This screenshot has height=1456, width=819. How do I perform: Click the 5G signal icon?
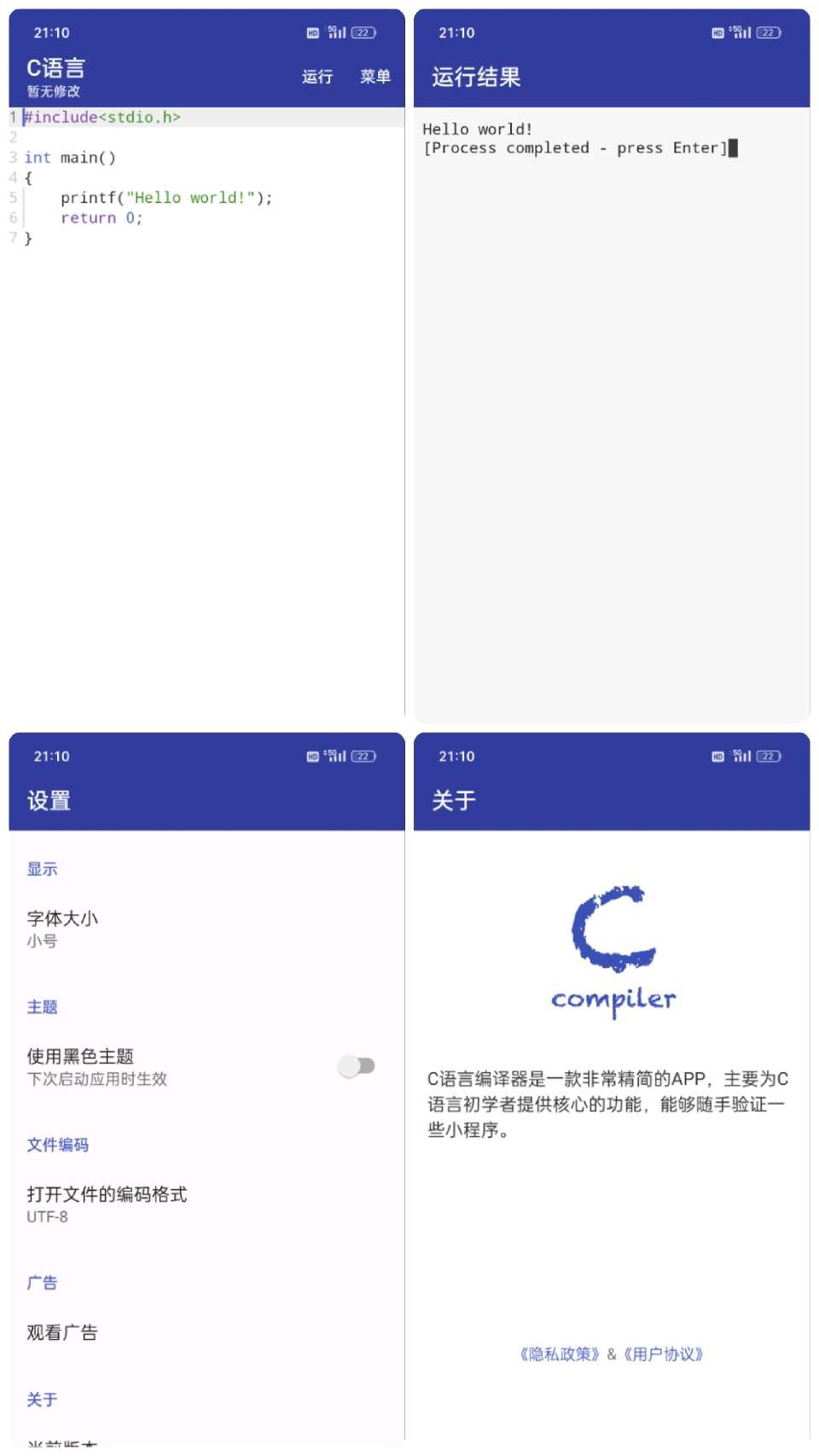point(337,32)
